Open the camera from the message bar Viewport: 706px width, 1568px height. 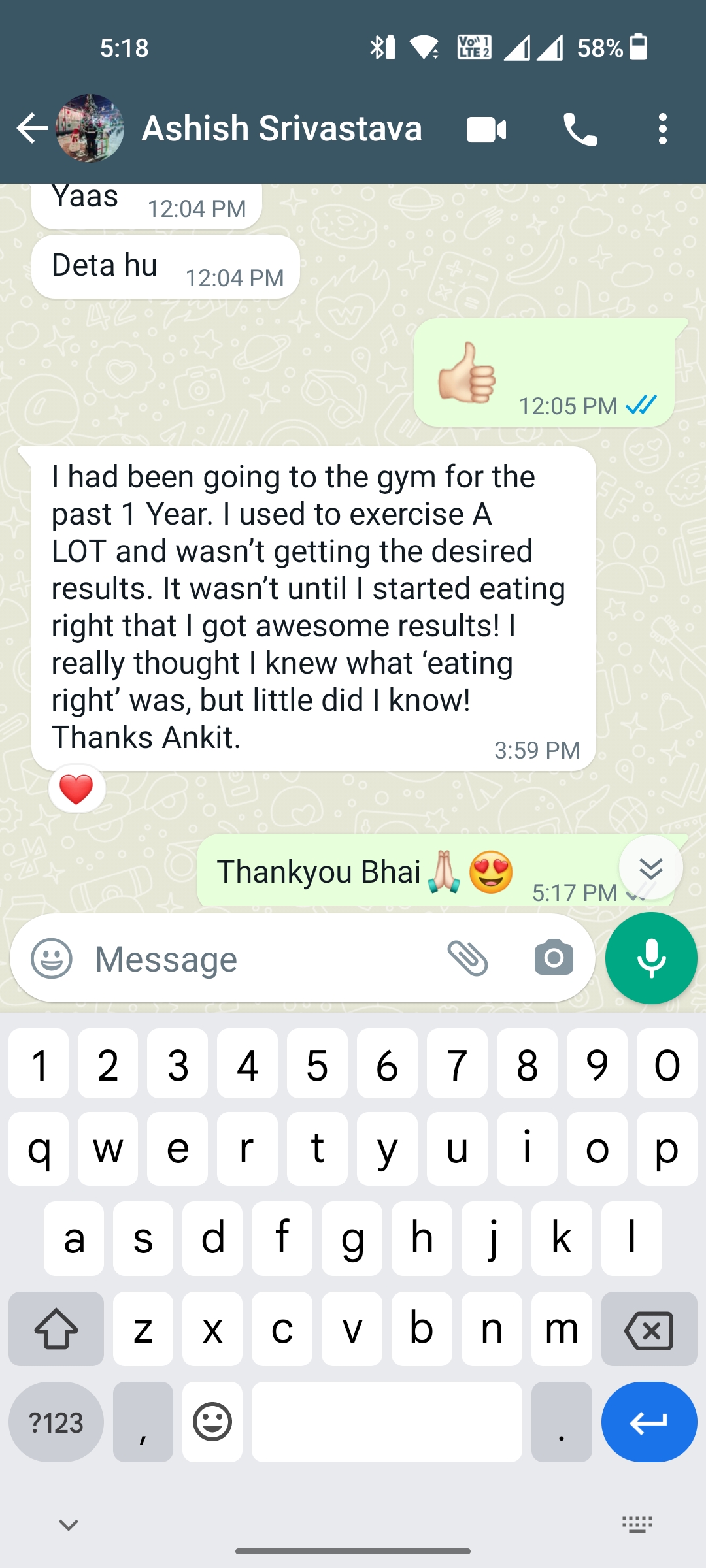point(554,958)
